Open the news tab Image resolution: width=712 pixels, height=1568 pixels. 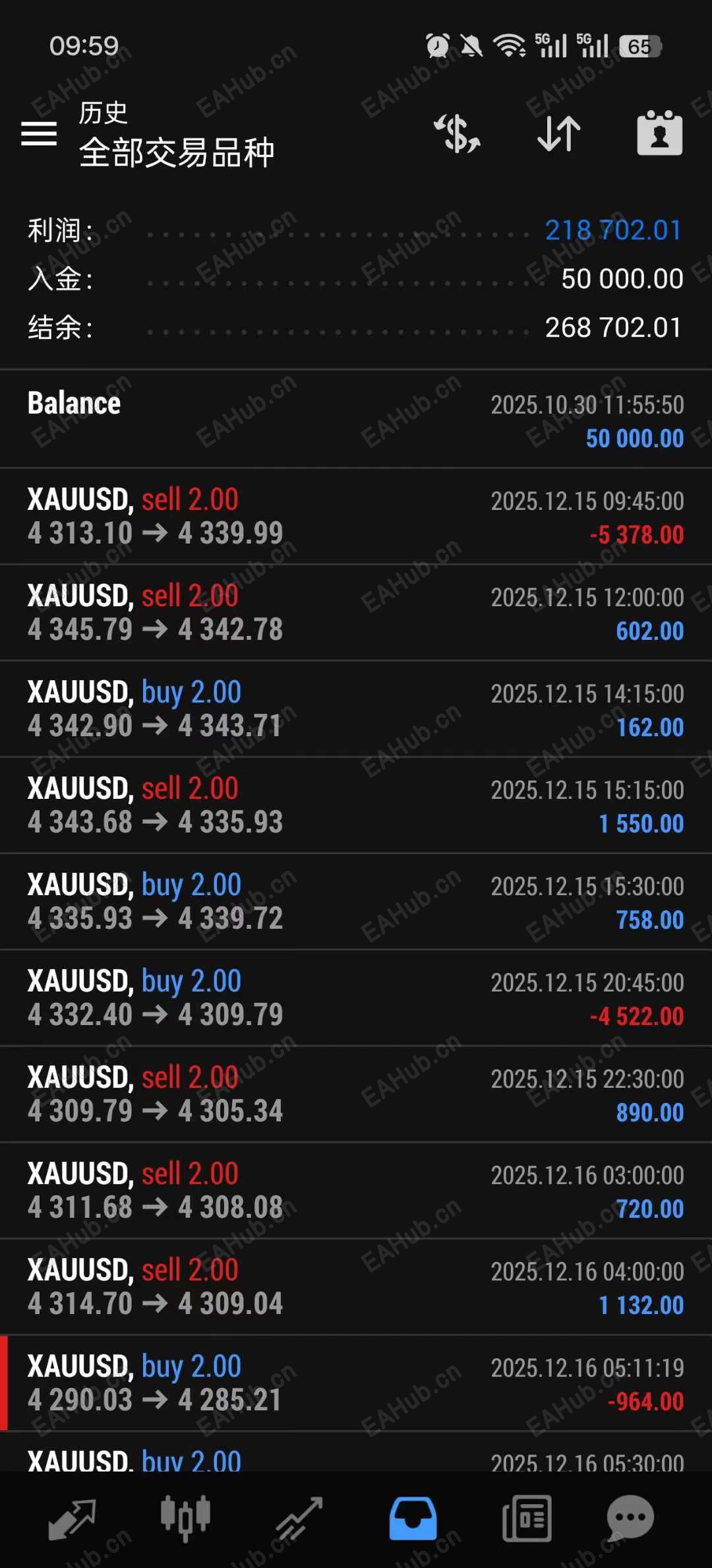527,1517
